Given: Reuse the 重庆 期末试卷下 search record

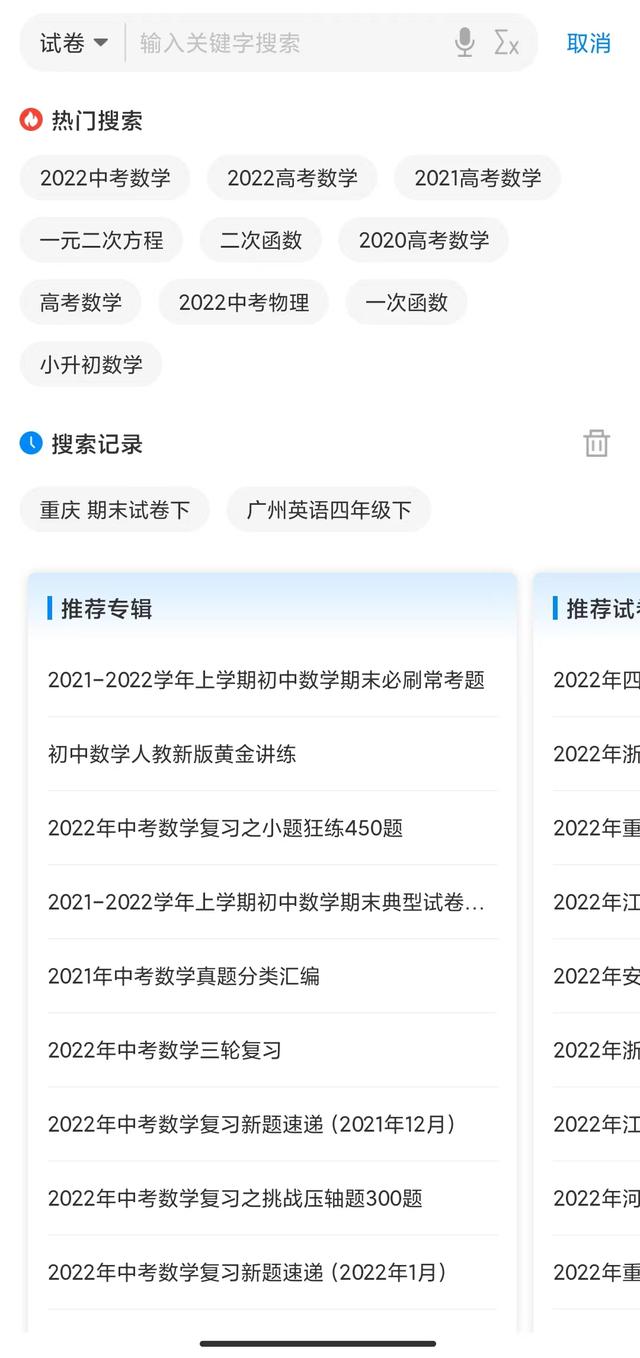Looking at the screenshot, I should [115, 510].
